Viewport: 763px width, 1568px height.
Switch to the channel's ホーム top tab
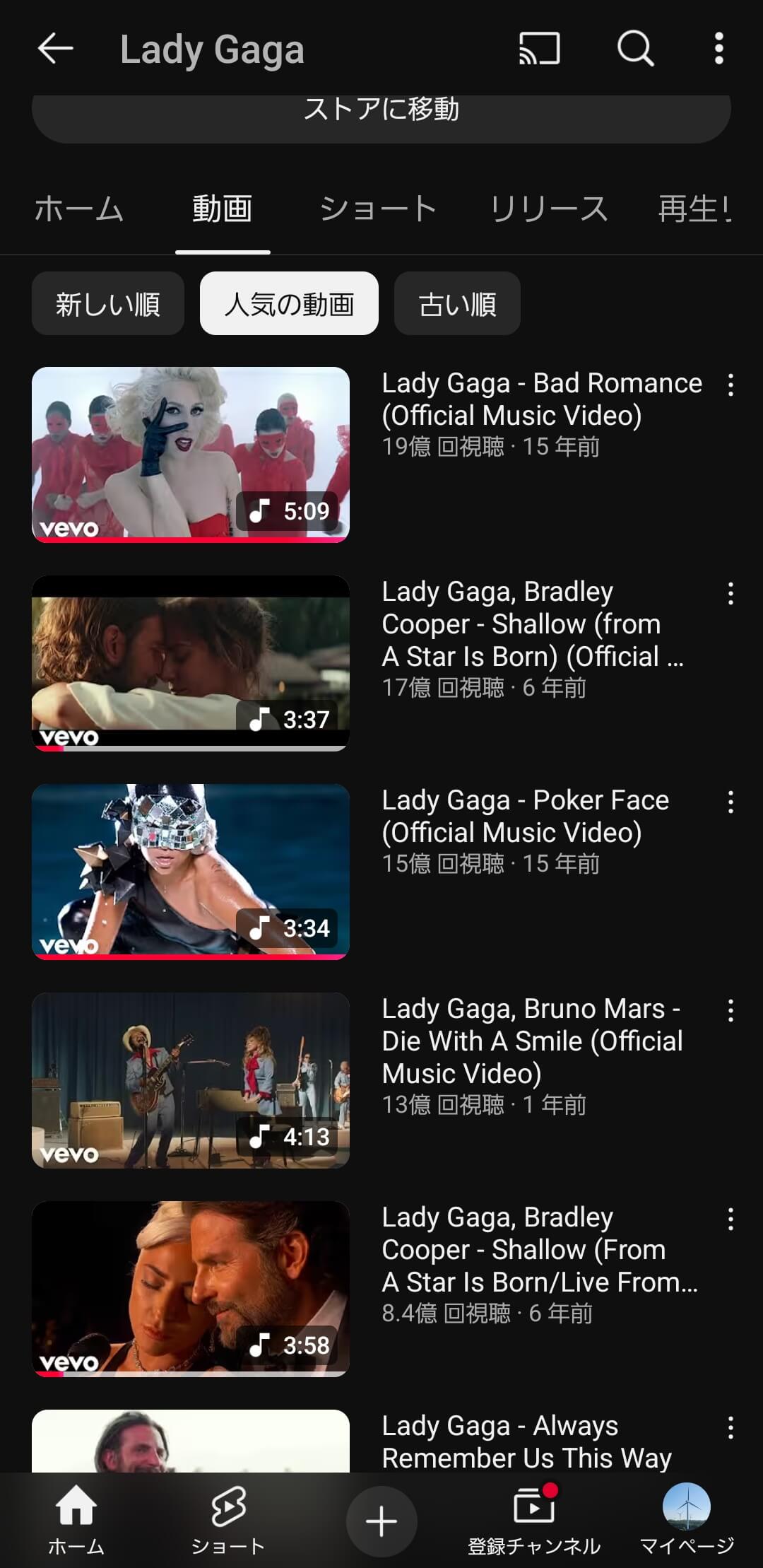tap(79, 209)
